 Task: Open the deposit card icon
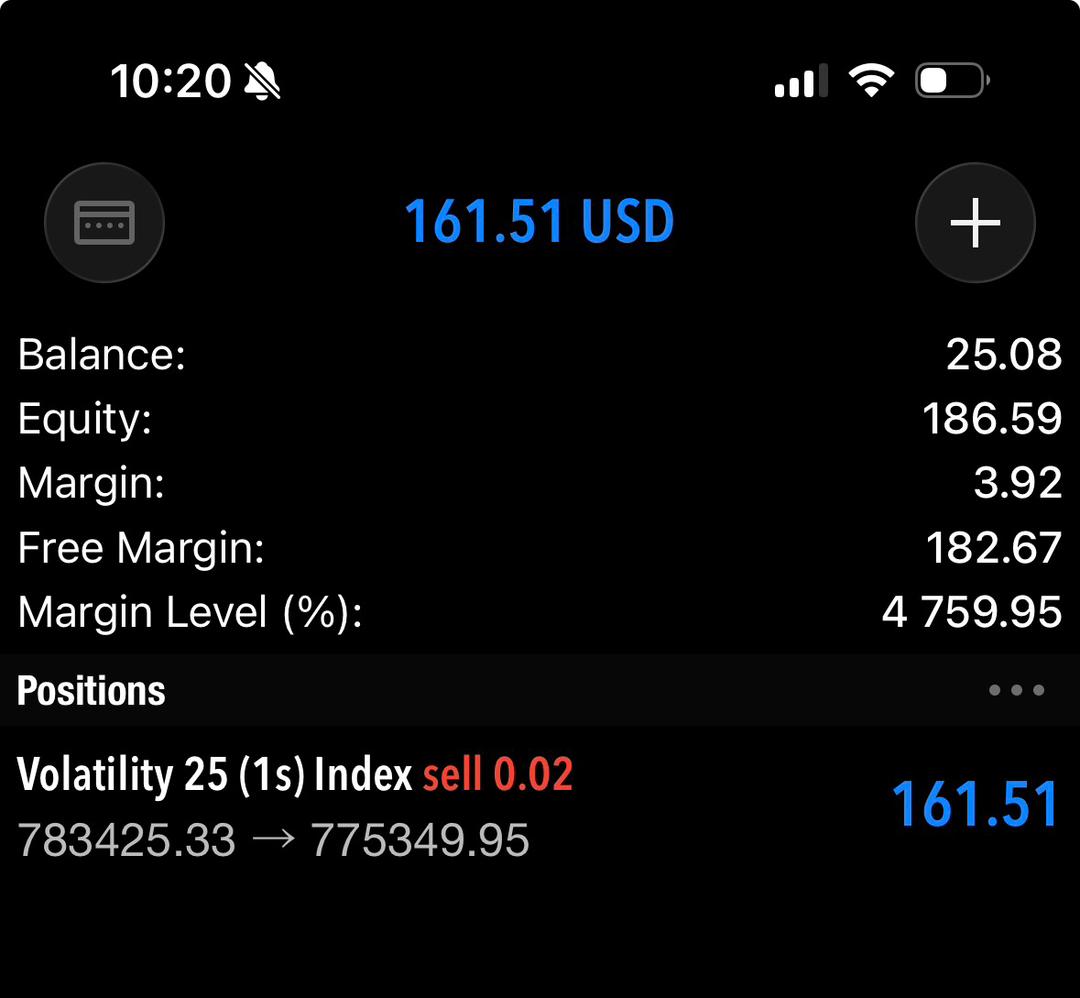(104, 222)
